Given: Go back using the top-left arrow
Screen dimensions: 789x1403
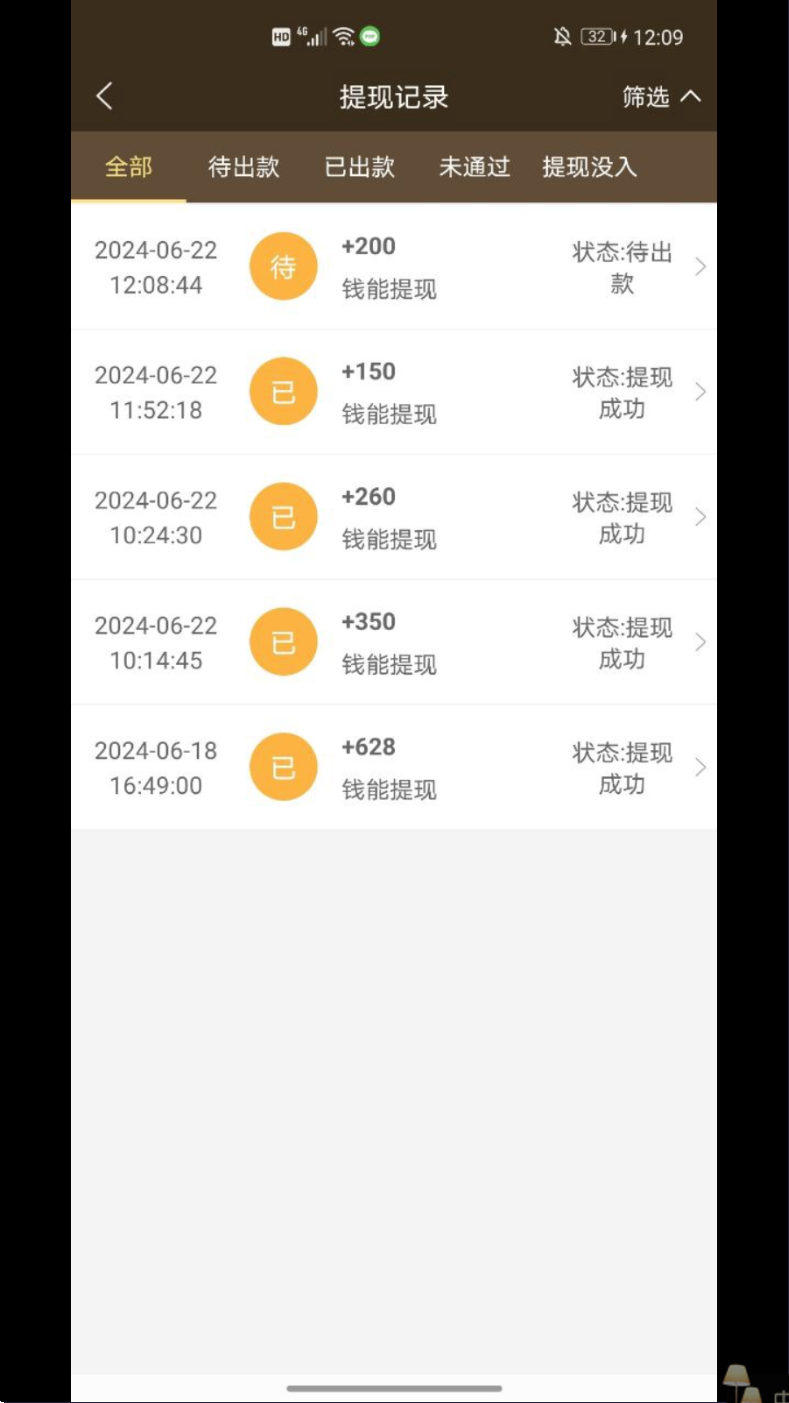Looking at the screenshot, I should [104, 97].
